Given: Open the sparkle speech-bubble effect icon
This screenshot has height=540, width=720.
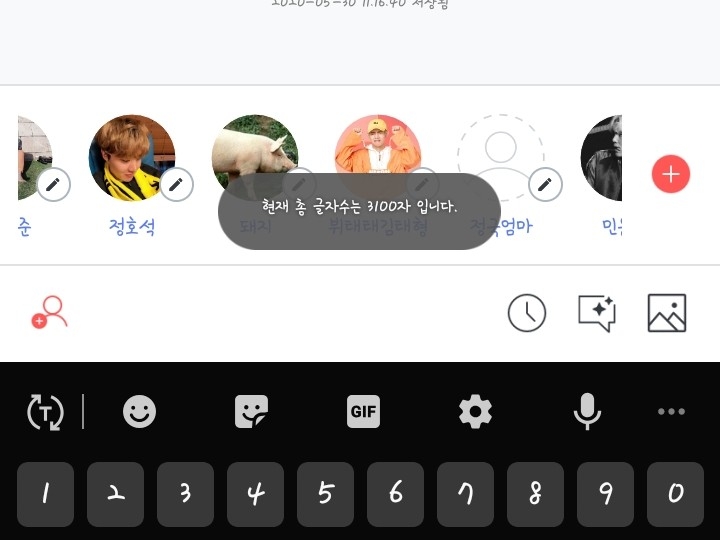Looking at the screenshot, I should [597, 313].
